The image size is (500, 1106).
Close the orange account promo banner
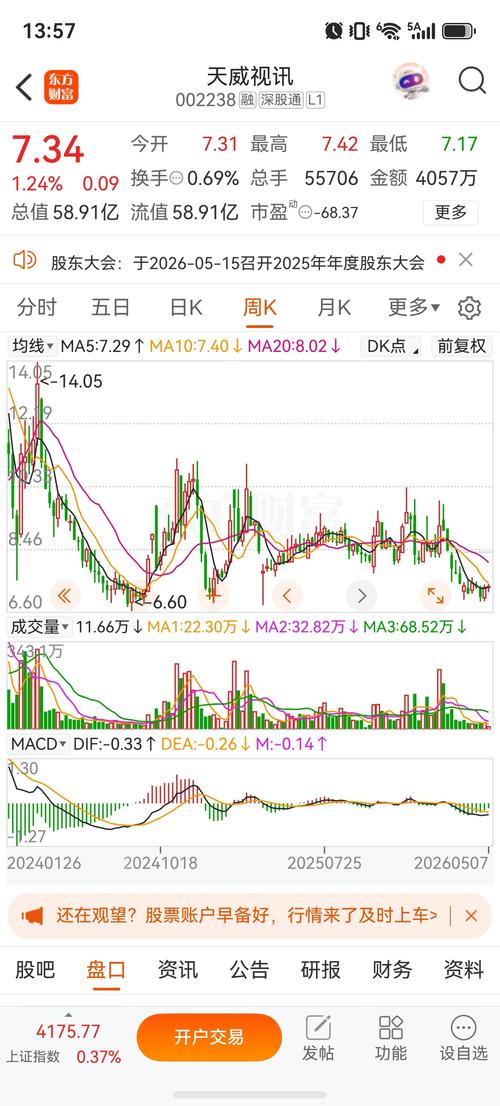[471, 916]
